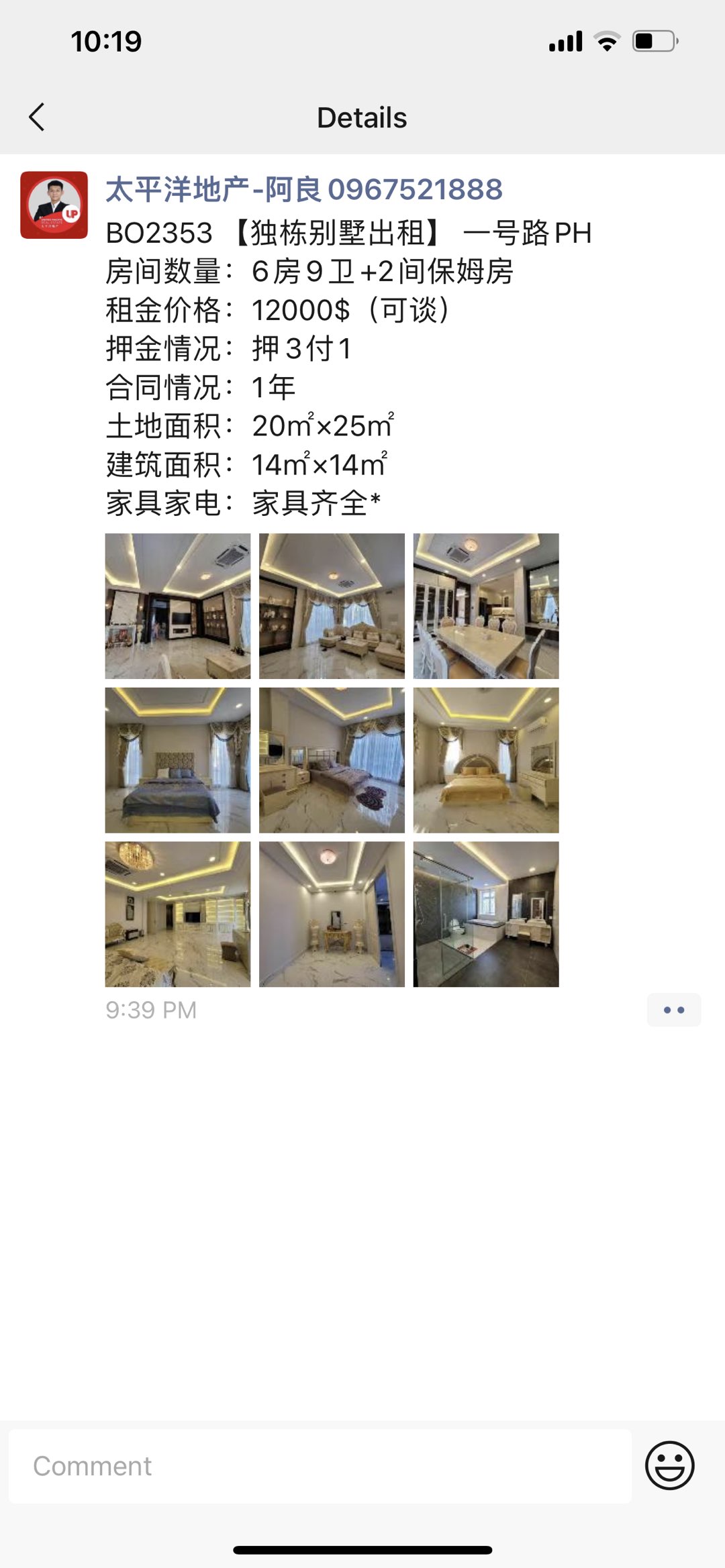This screenshot has height=1568, width=725.
Task: Open the emoji picker
Action: click(x=669, y=1465)
